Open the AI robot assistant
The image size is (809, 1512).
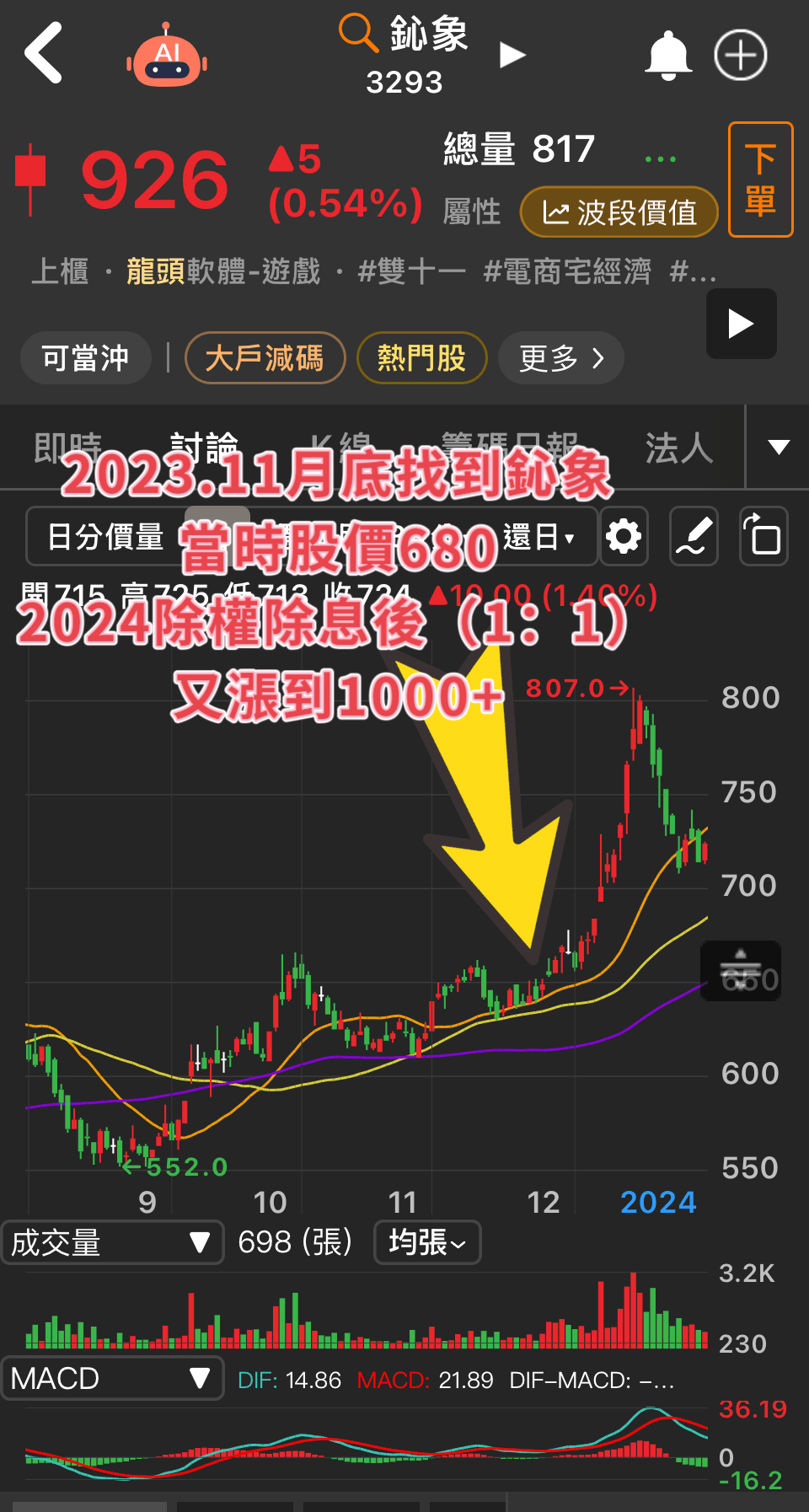click(x=167, y=57)
